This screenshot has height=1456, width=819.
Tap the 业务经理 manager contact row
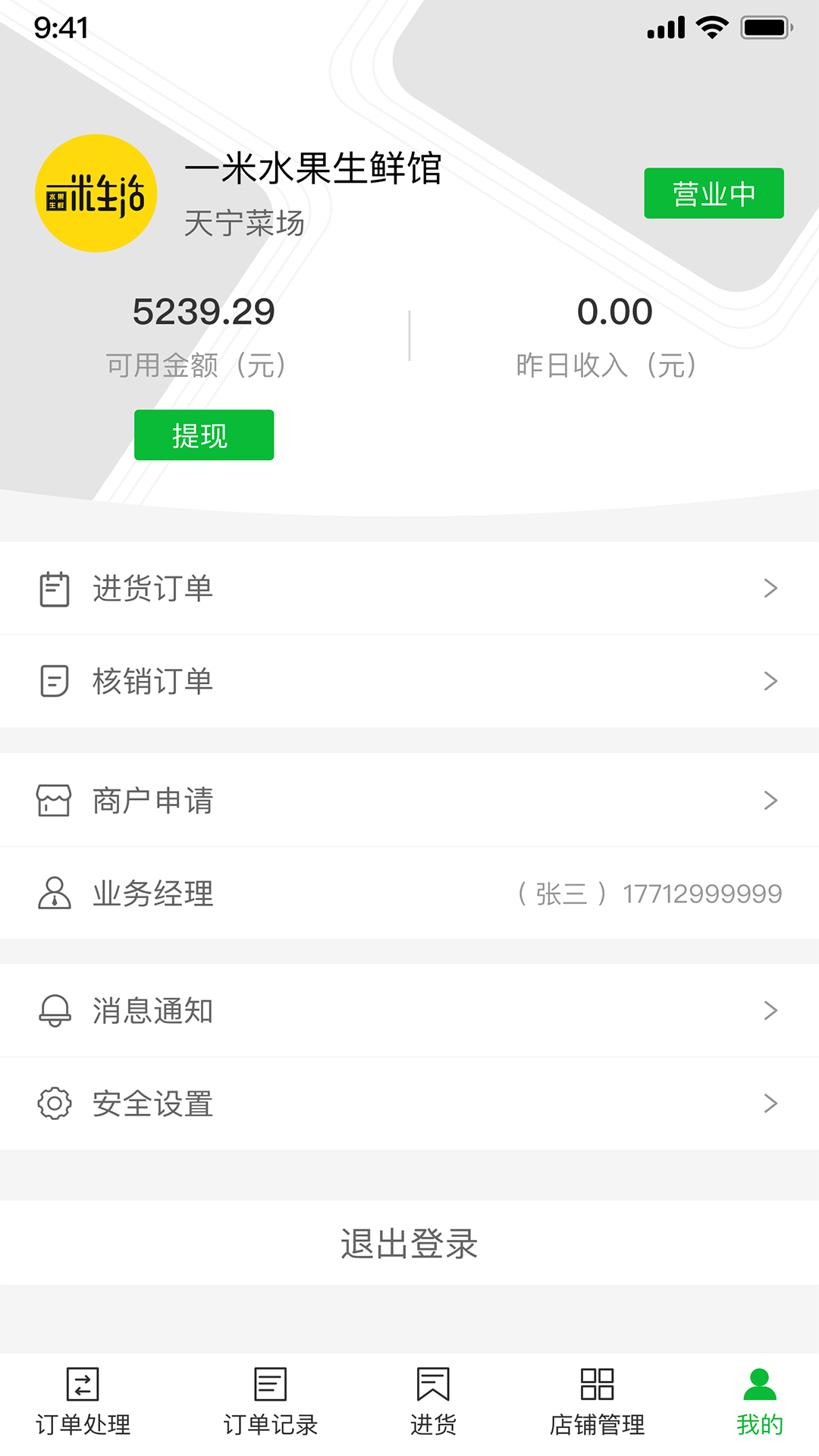coord(409,893)
